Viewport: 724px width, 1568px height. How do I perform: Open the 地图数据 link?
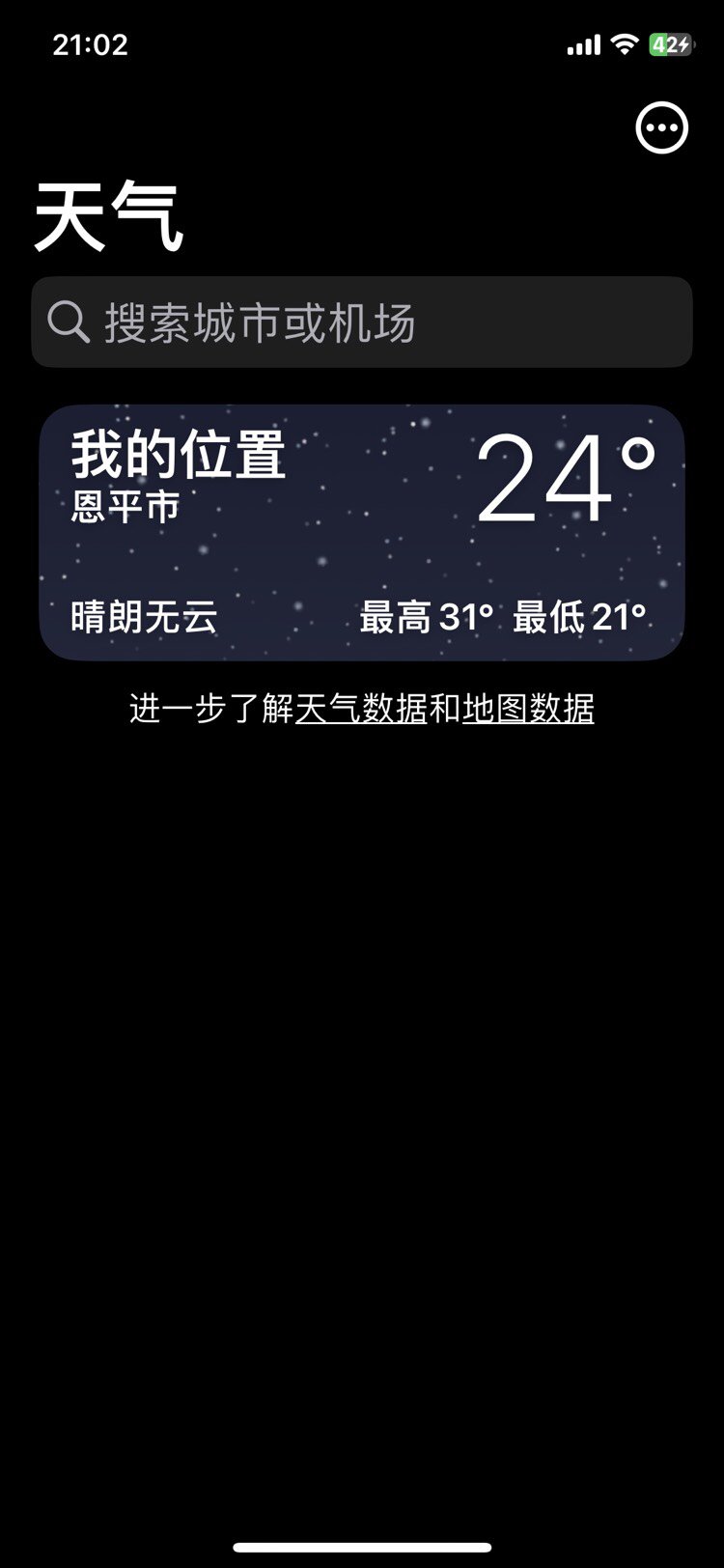(x=528, y=710)
